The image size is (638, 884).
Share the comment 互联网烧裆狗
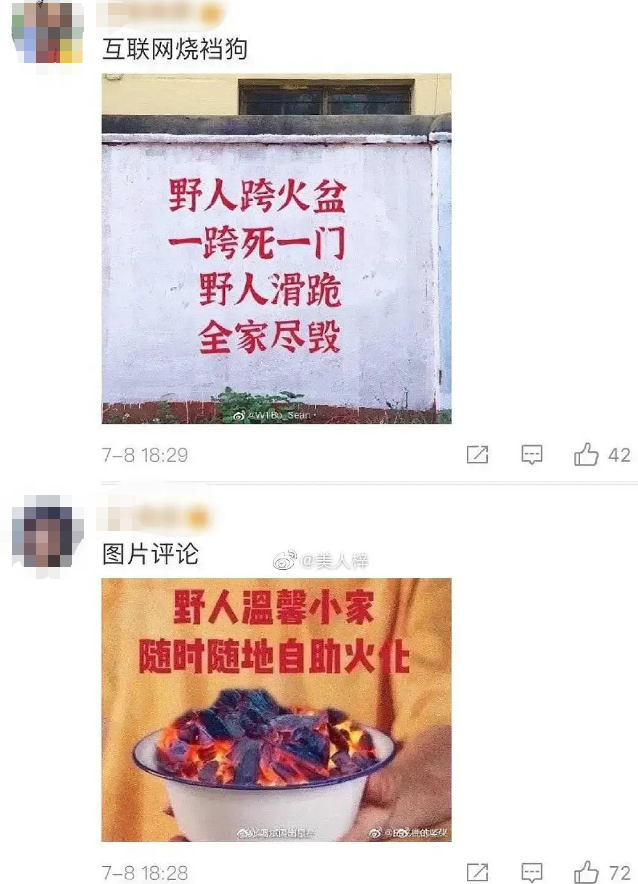pyautogui.click(x=478, y=455)
